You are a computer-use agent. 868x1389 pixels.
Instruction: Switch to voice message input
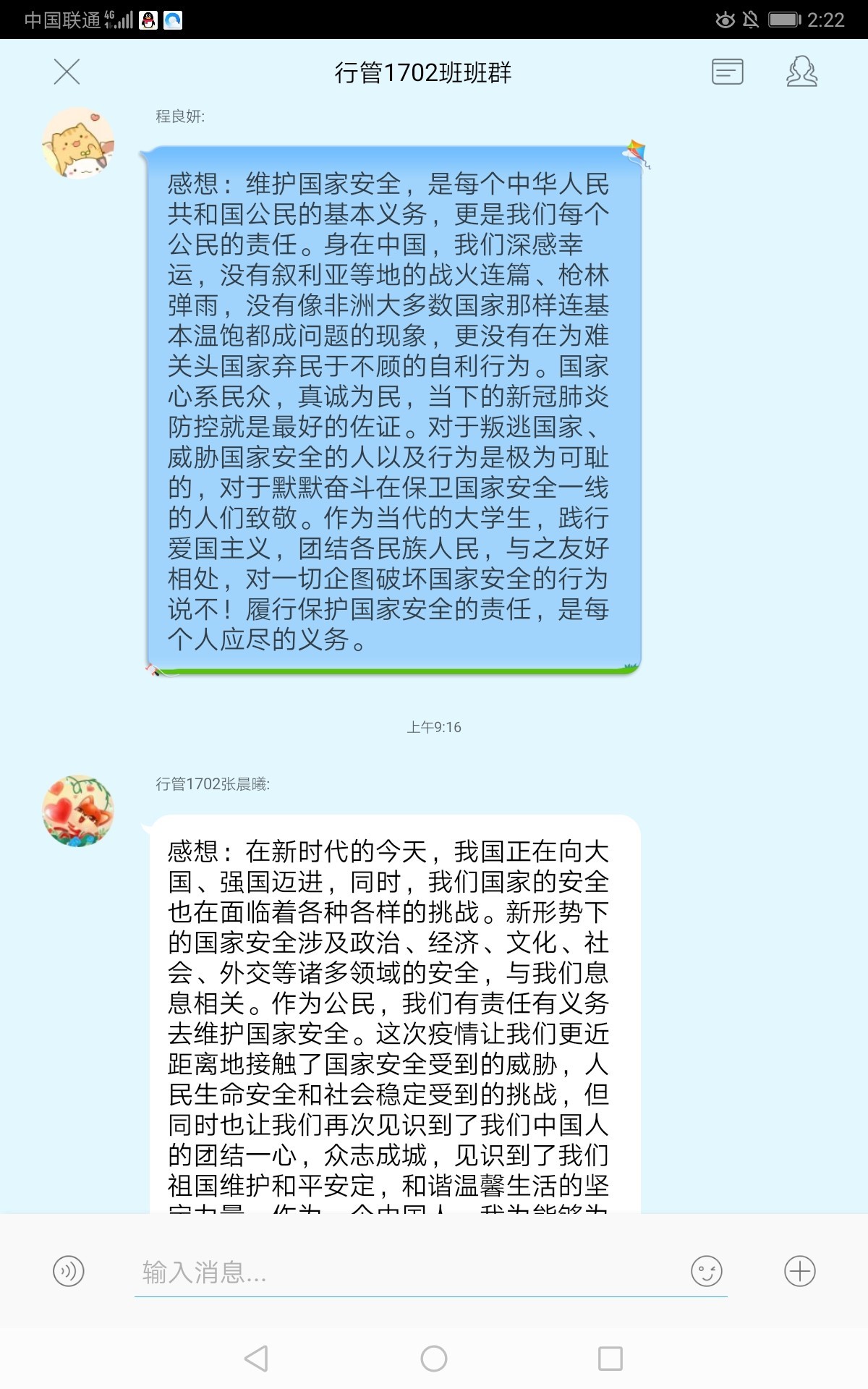pos(69,1271)
